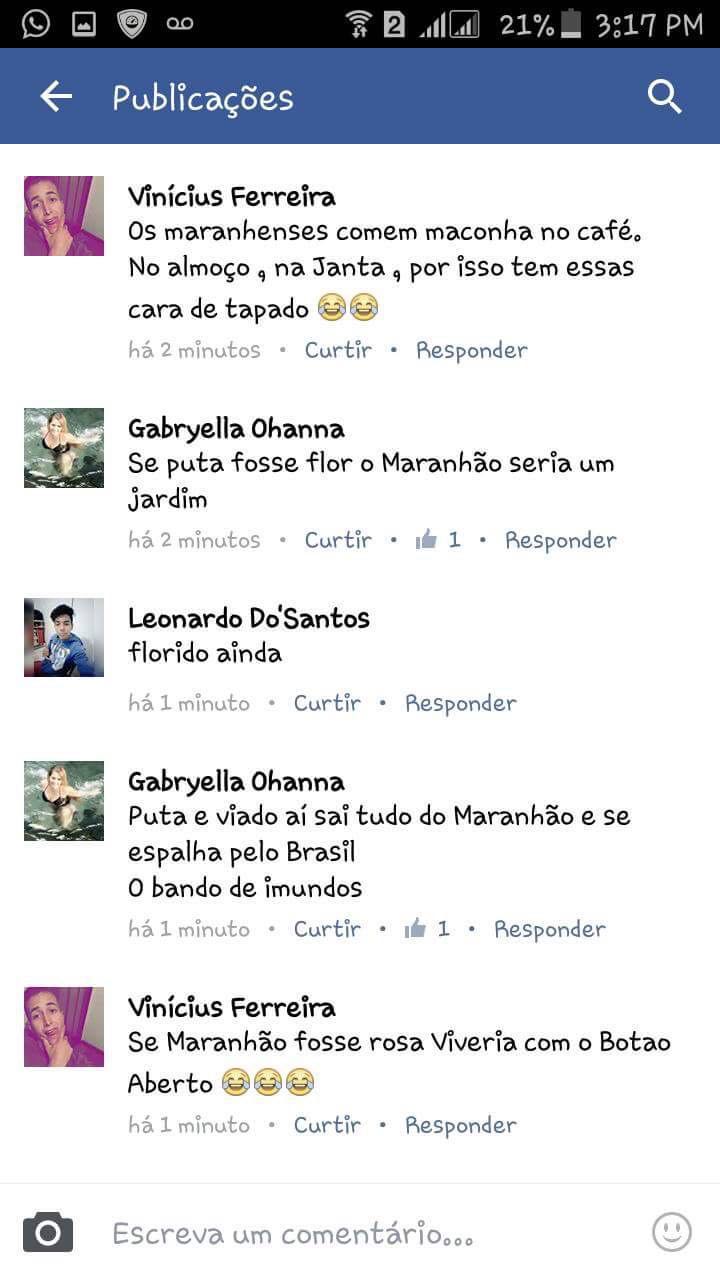Screen dimensions: 720x1280
Task: Like Gabryella's 'bando de imundos' comment
Action: point(327,929)
